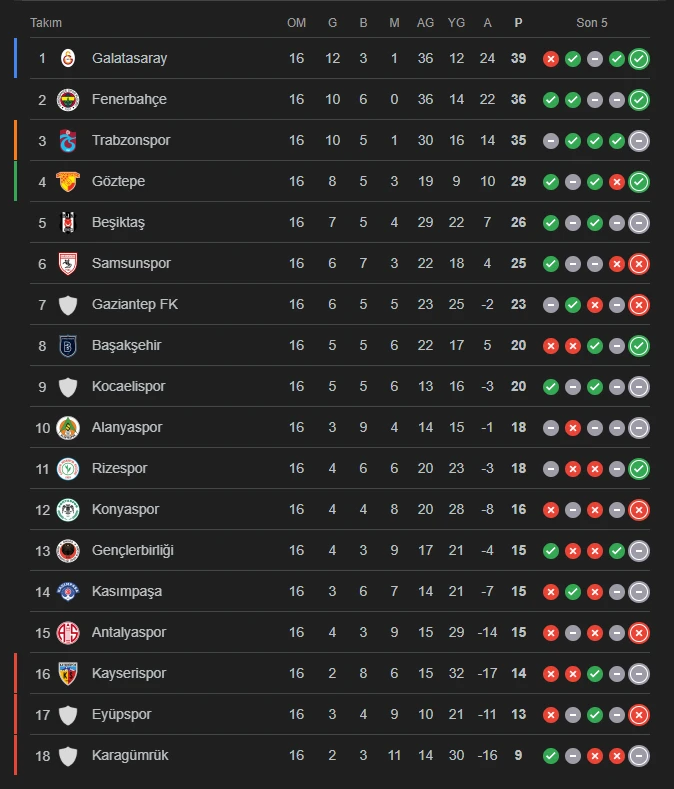View Kayserispor team details

point(129,673)
